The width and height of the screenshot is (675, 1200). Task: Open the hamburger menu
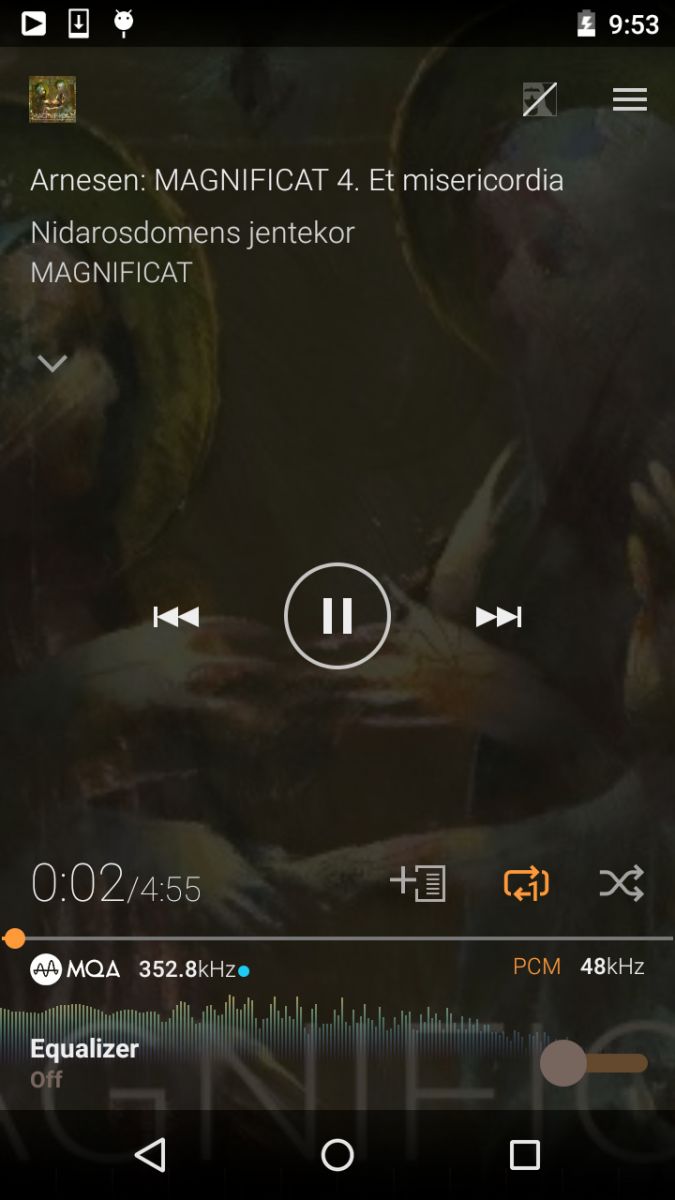pos(630,99)
